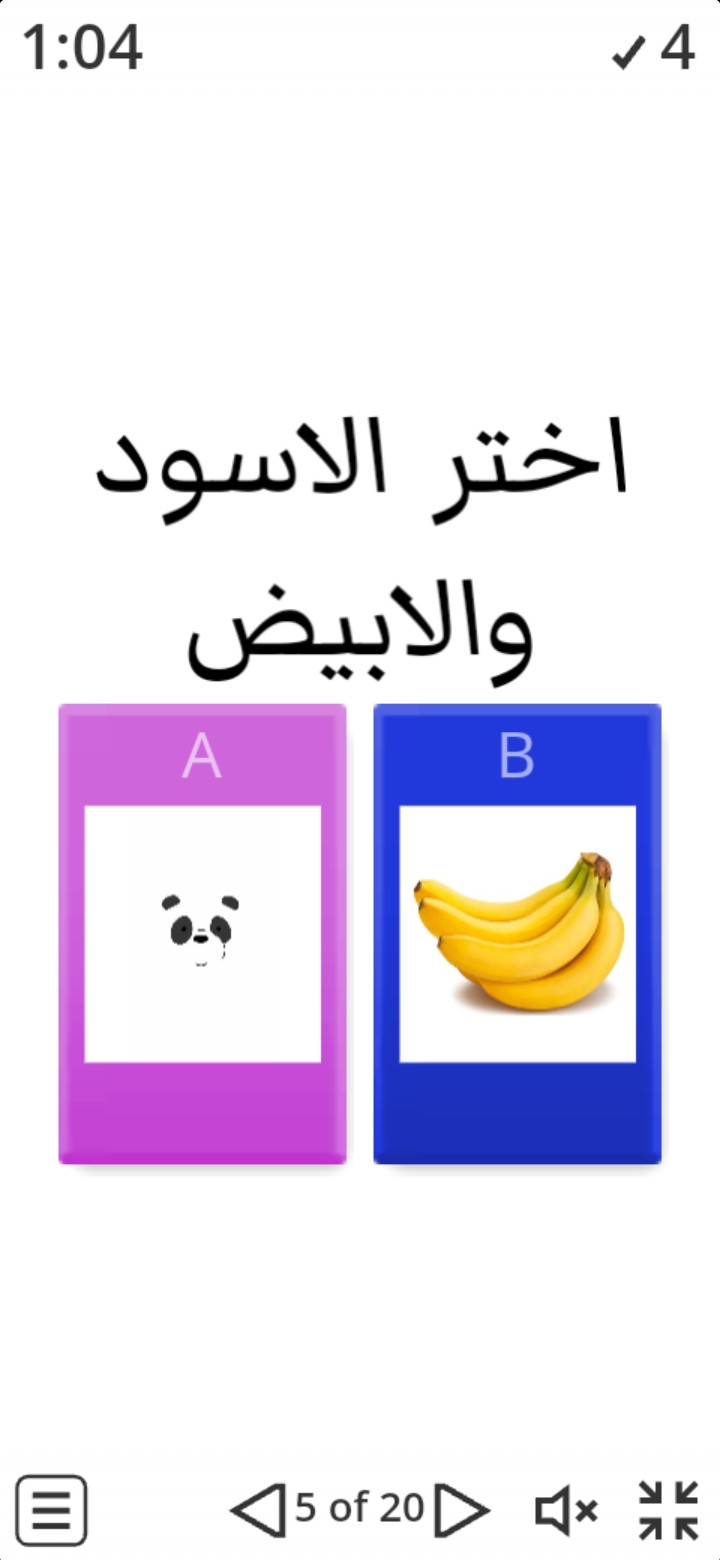Image resolution: width=720 pixels, height=1560 pixels.
Task: Select answer card B with the bananas
Action: tap(517, 933)
